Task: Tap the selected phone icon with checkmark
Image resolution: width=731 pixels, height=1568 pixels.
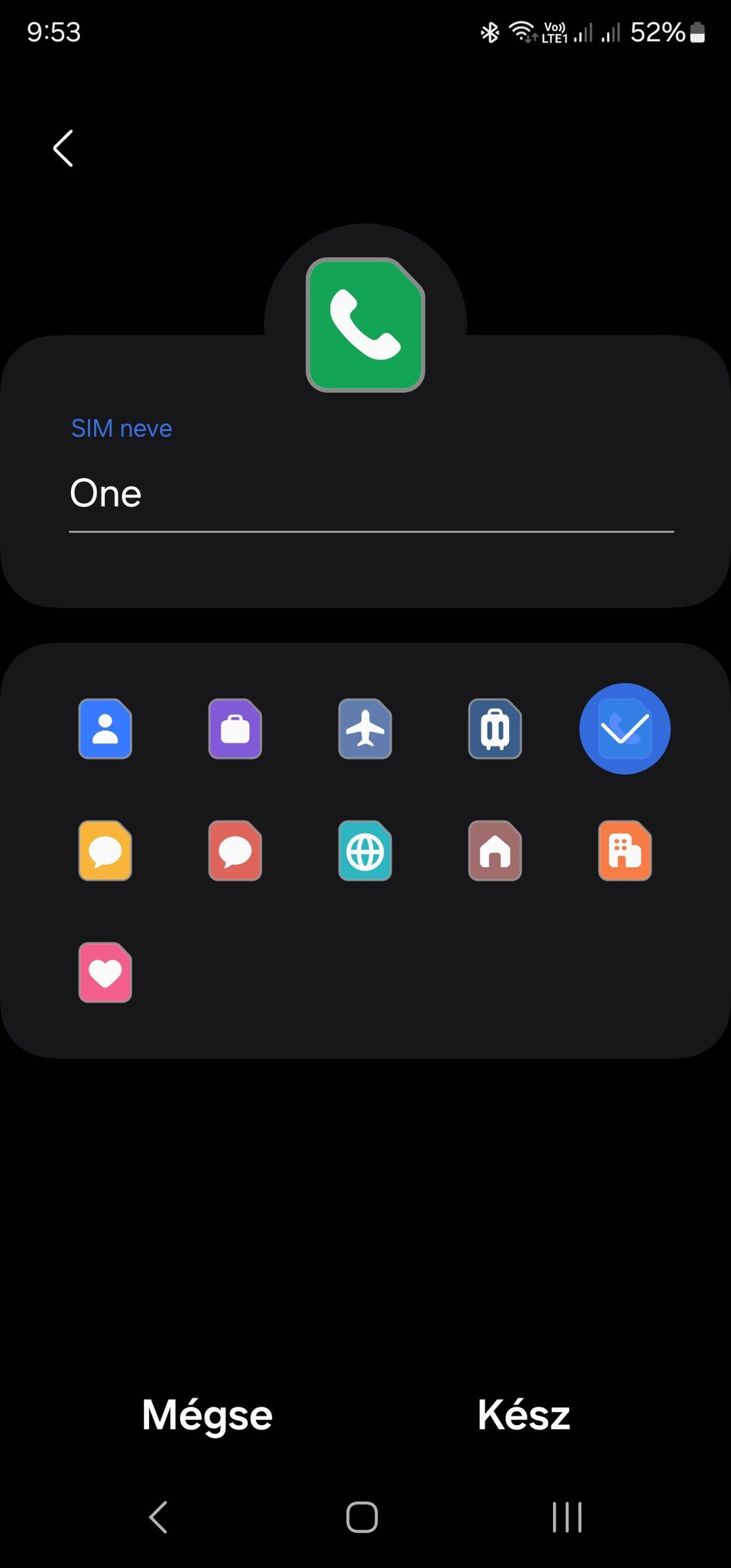Action: pyautogui.click(x=625, y=728)
